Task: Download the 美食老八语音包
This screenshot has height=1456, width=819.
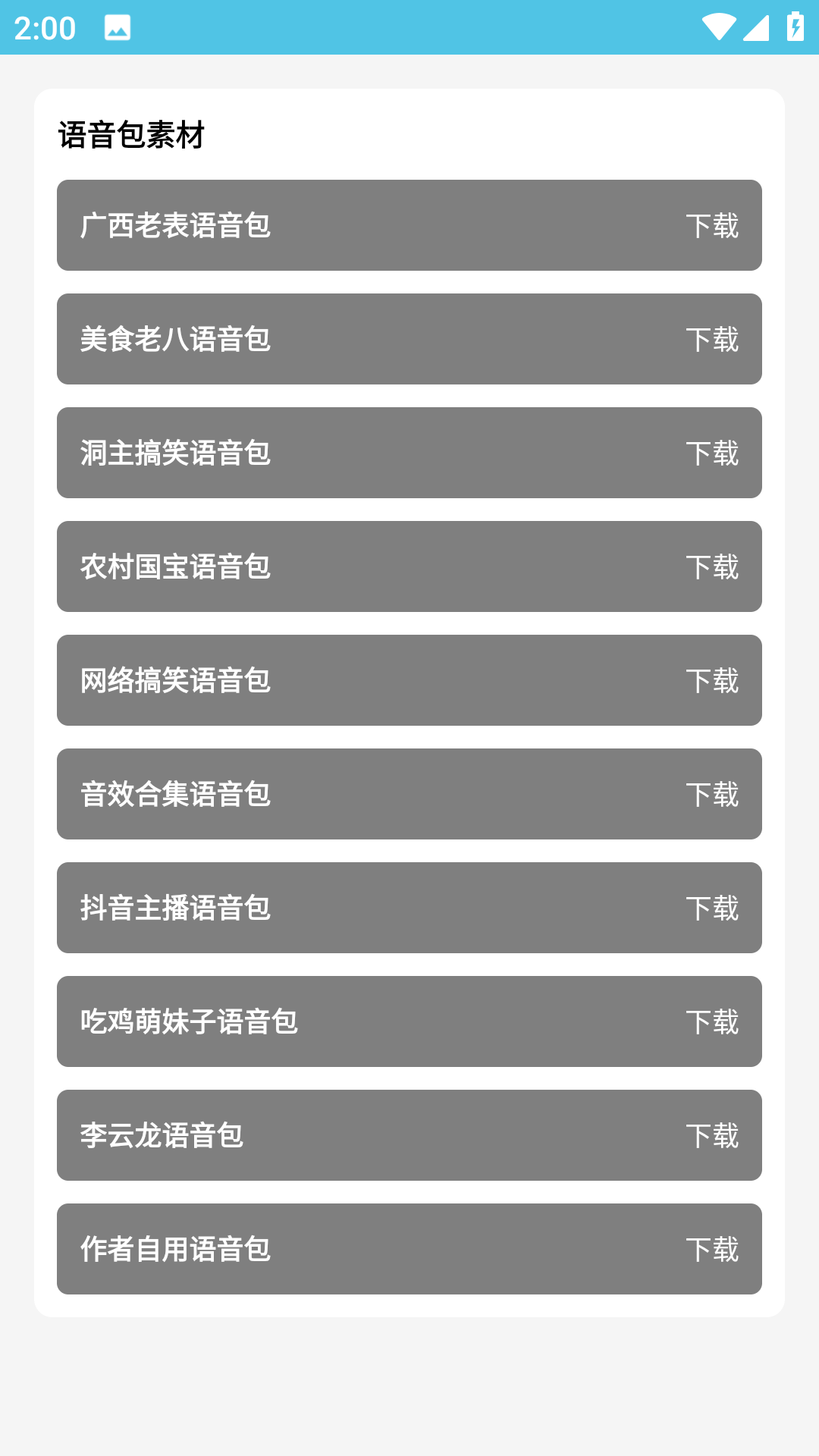Action: pos(711,340)
